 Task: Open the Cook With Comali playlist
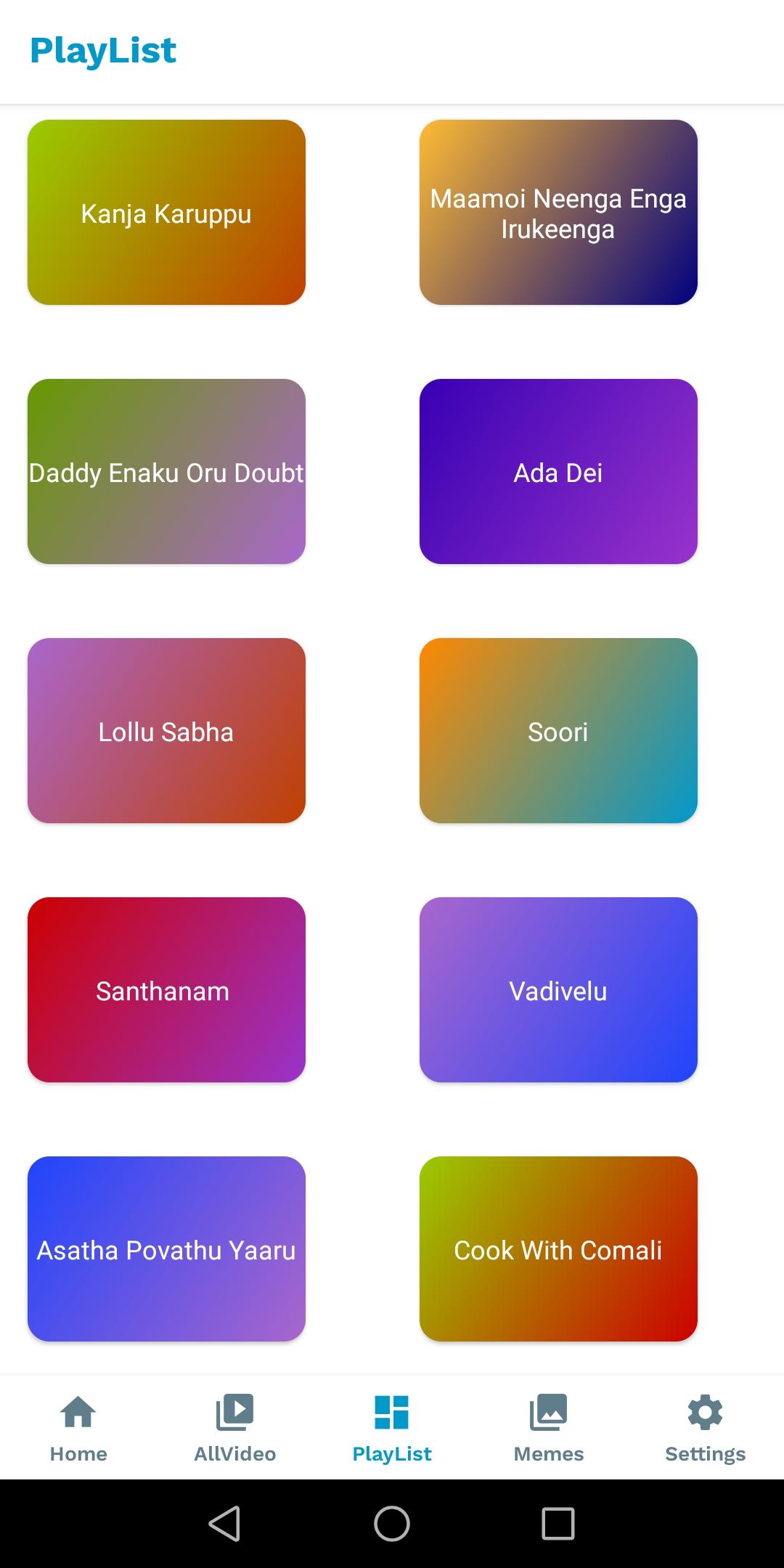point(558,1249)
